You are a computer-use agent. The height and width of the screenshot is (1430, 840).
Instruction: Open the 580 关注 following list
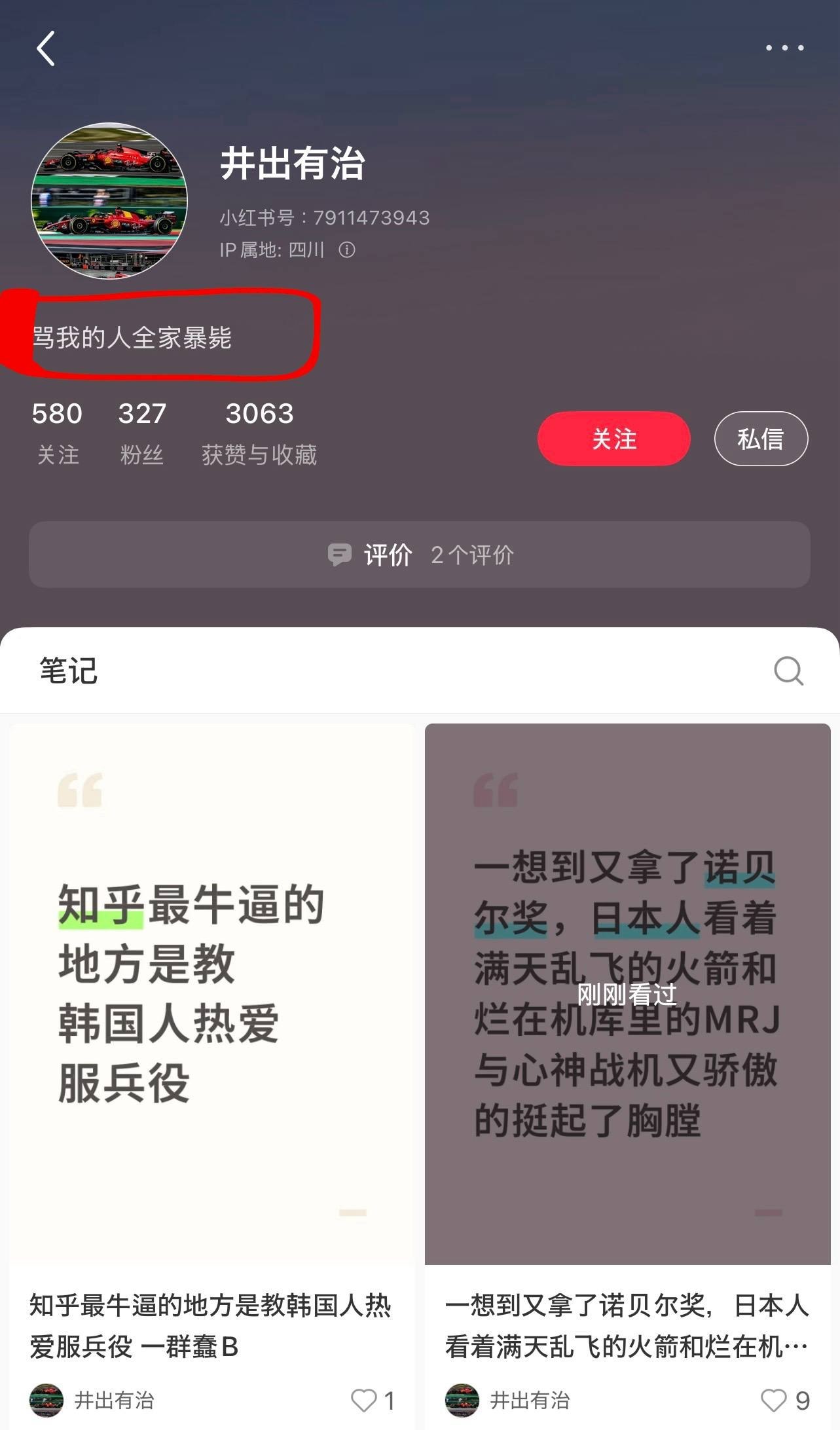tap(57, 433)
